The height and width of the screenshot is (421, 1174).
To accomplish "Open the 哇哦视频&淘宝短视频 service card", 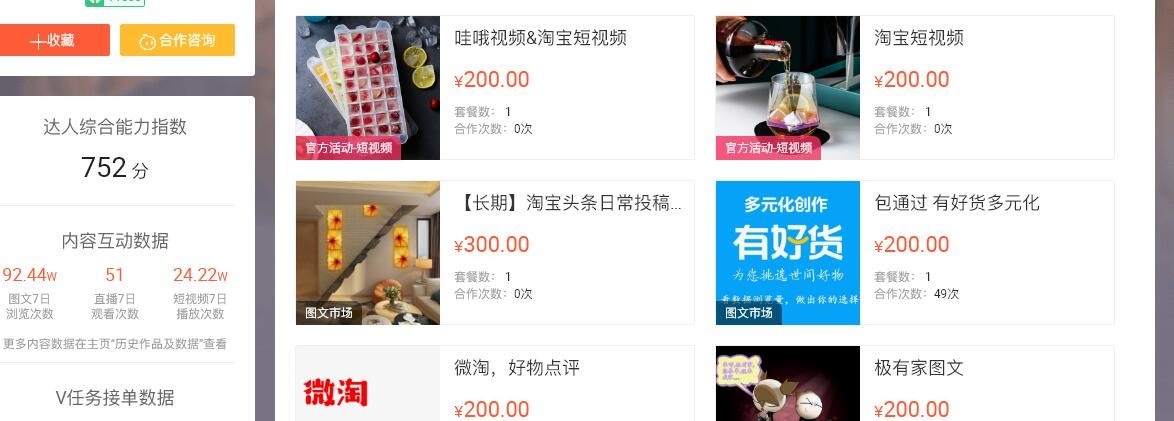I will tap(540, 38).
